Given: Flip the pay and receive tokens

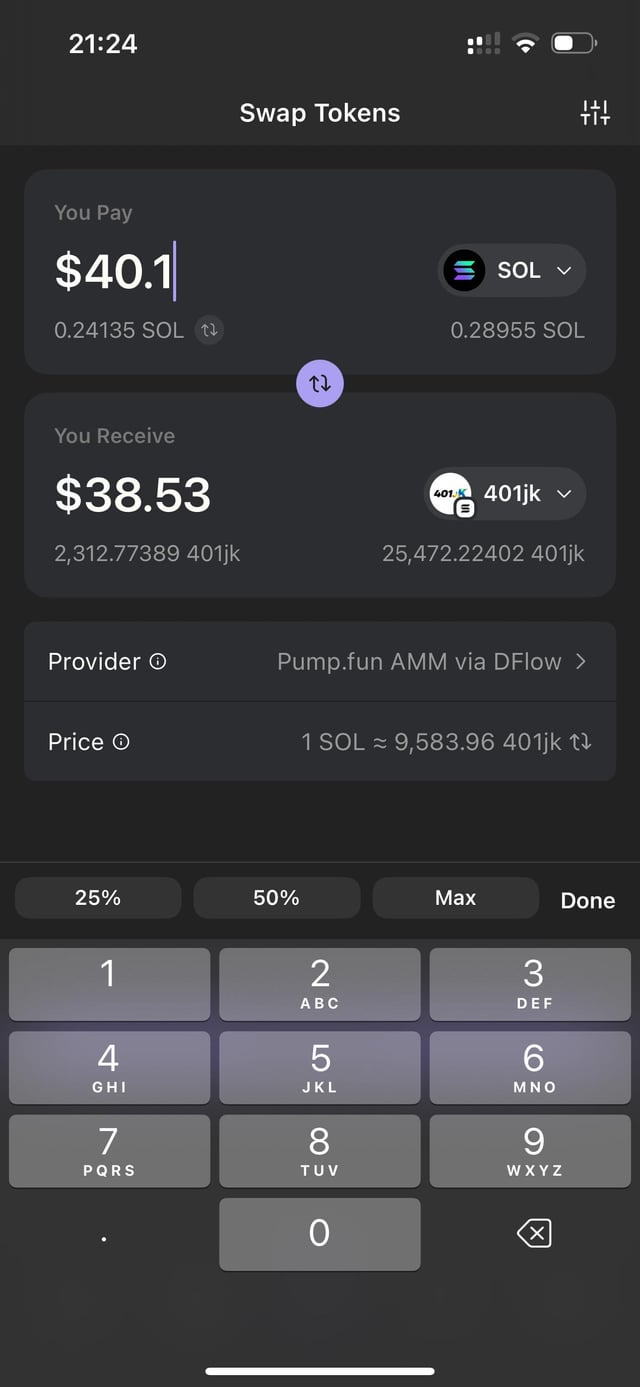Looking at the screenshot, I should tap(320, 384).
